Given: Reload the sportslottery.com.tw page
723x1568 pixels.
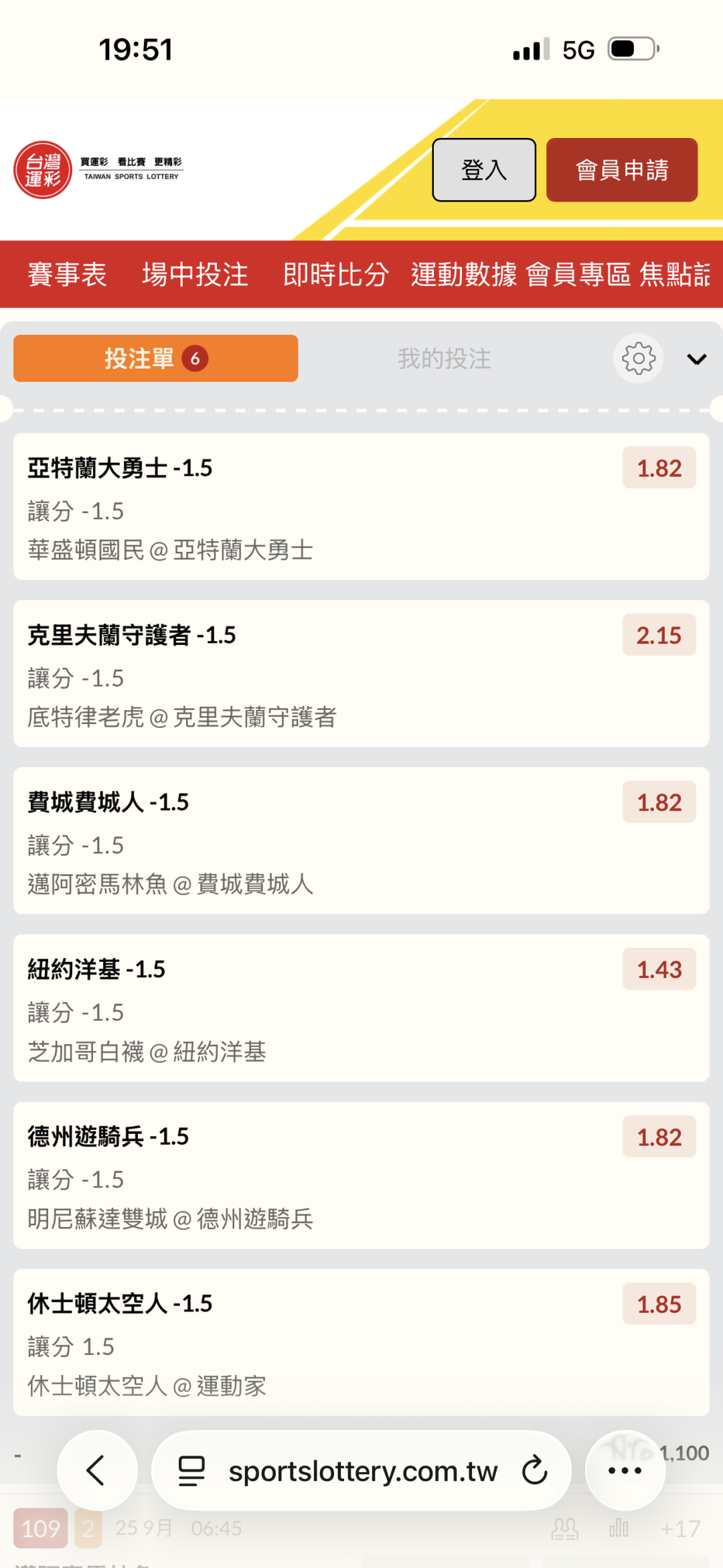Looking at the screenshot, I should (x=534, y=1470).
